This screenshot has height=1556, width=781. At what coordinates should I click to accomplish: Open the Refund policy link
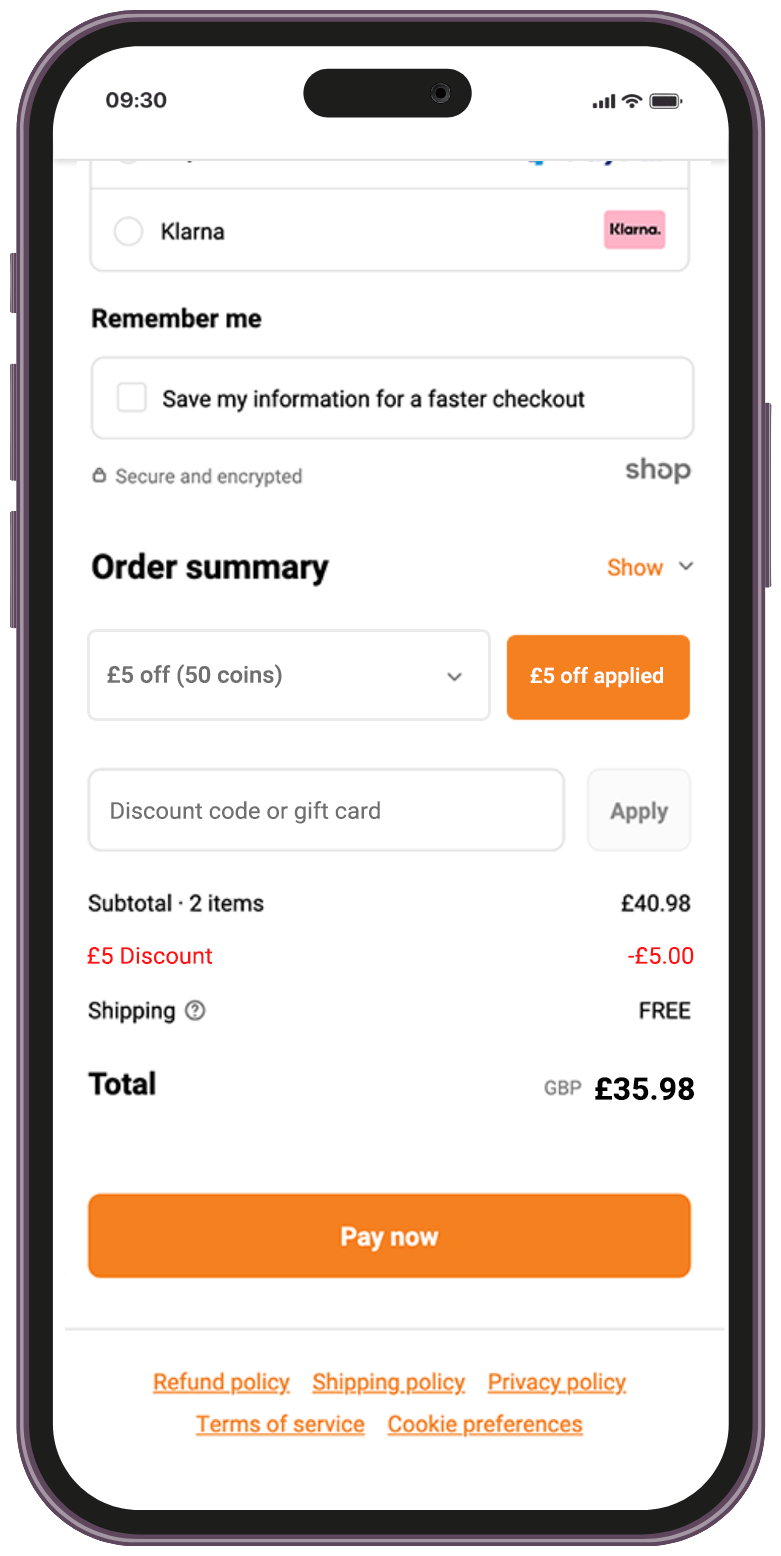(221, 1383)
